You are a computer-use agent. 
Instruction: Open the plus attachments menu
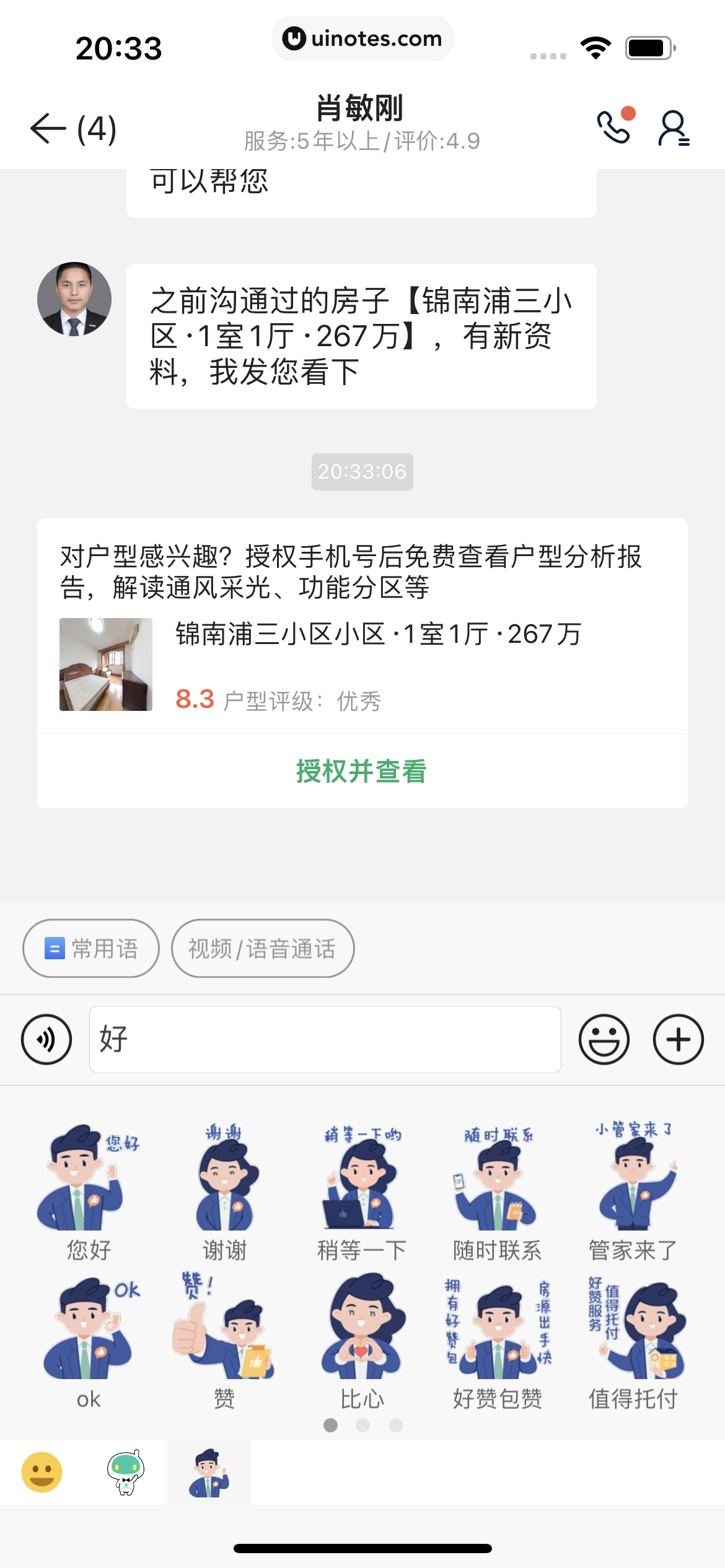[x=678, y=1039]
